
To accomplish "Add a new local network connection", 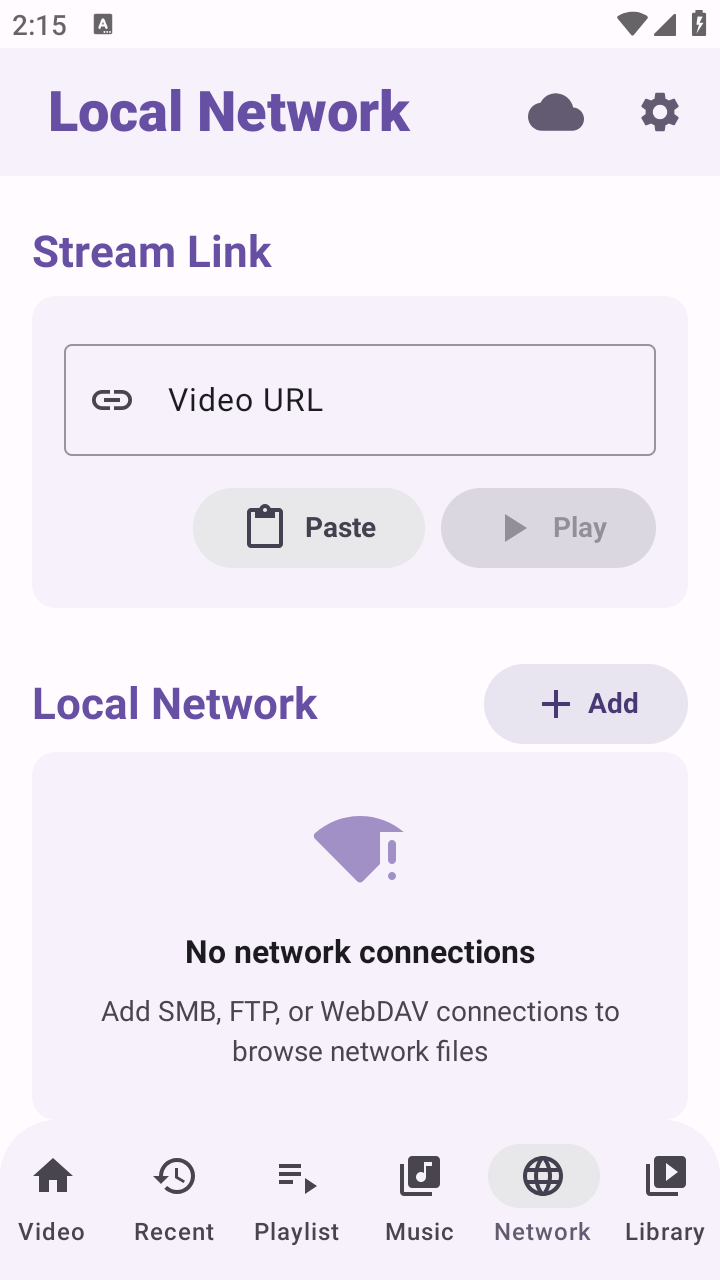I will tap(586, 704).
